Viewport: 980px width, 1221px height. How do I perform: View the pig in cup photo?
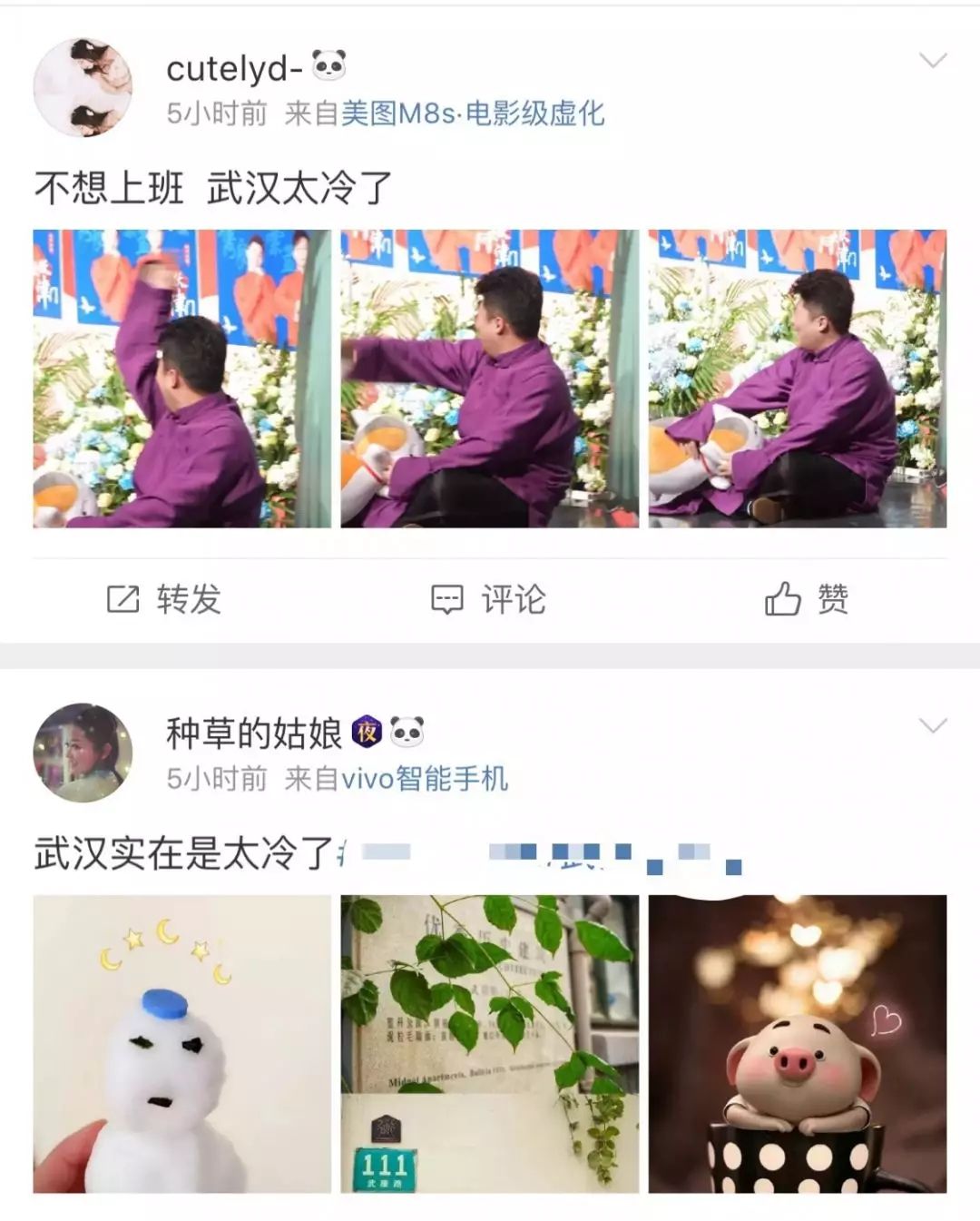(797, 1044)
